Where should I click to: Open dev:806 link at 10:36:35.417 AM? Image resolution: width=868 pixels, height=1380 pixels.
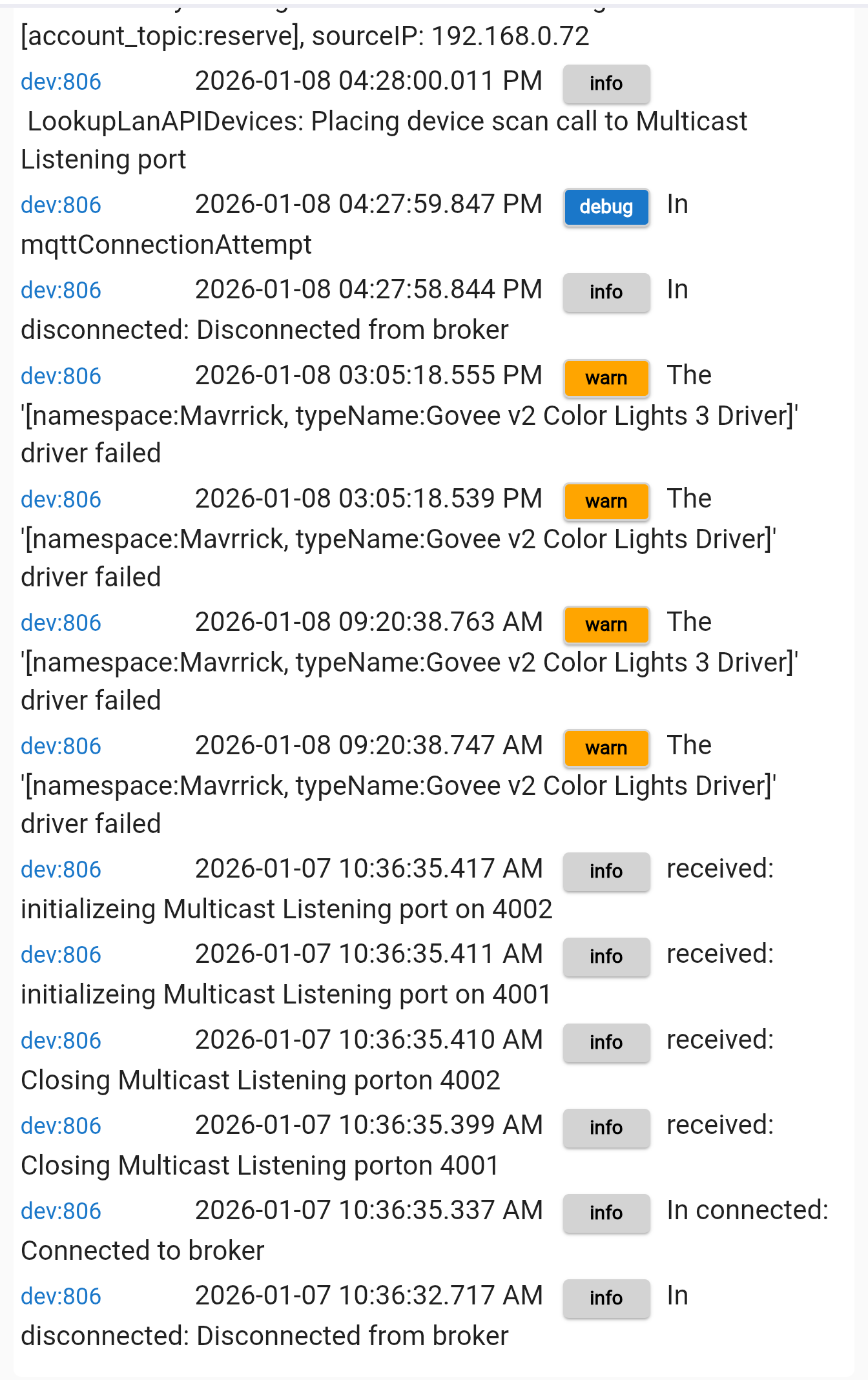[61, 870]
